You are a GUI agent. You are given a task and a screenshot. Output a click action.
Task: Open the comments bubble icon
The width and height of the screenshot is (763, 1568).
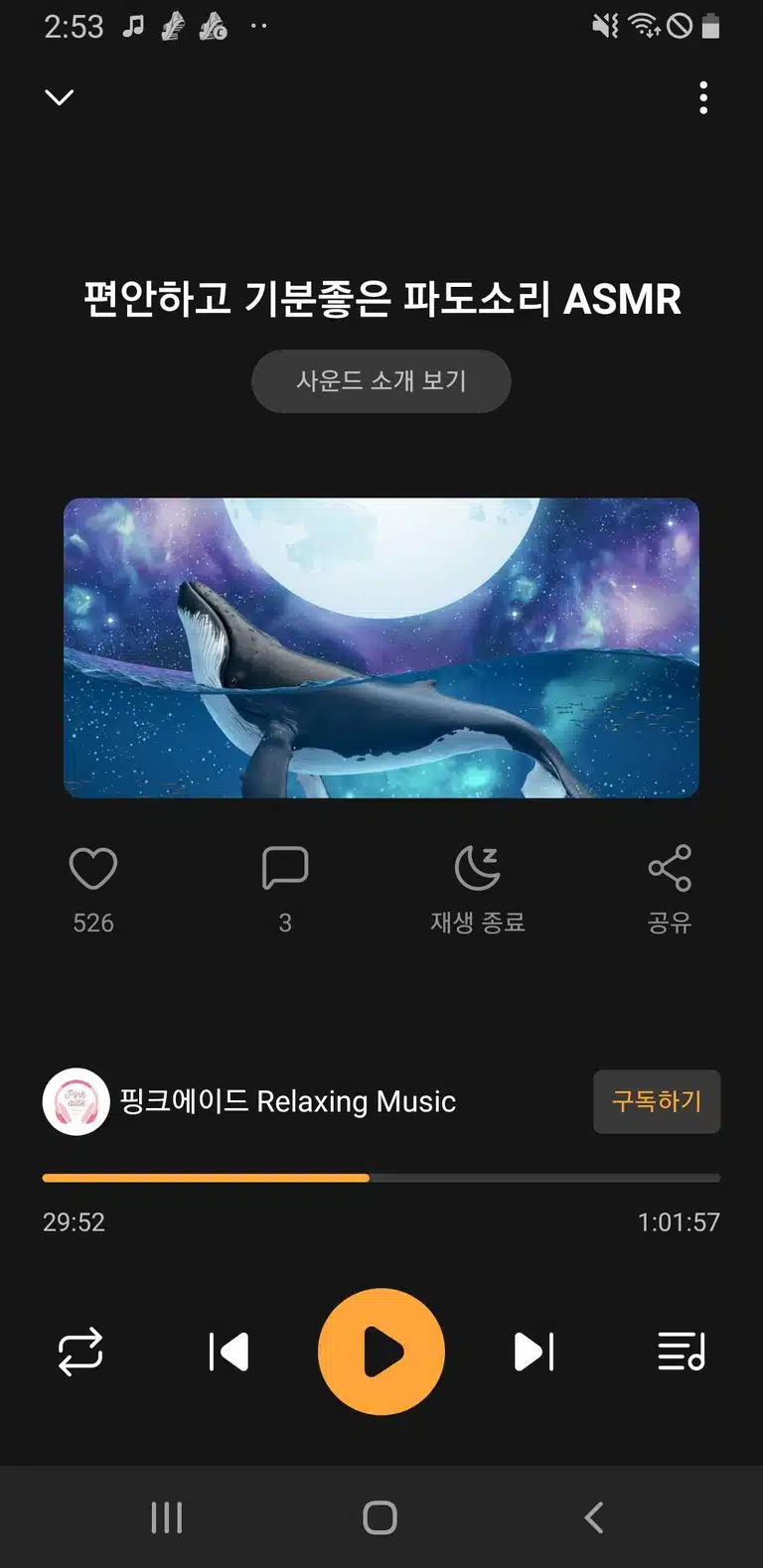point(285,869)
